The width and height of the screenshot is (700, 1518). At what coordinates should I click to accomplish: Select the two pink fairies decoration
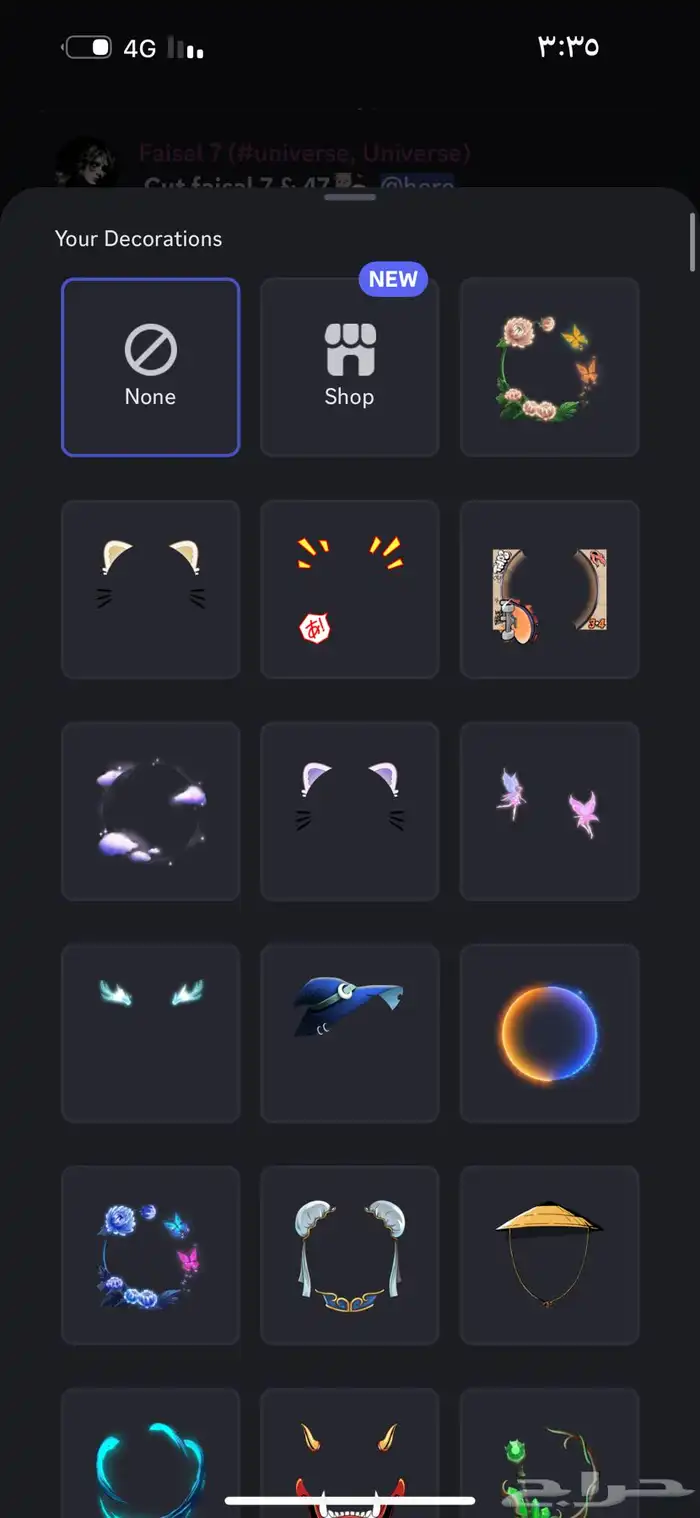549,811
